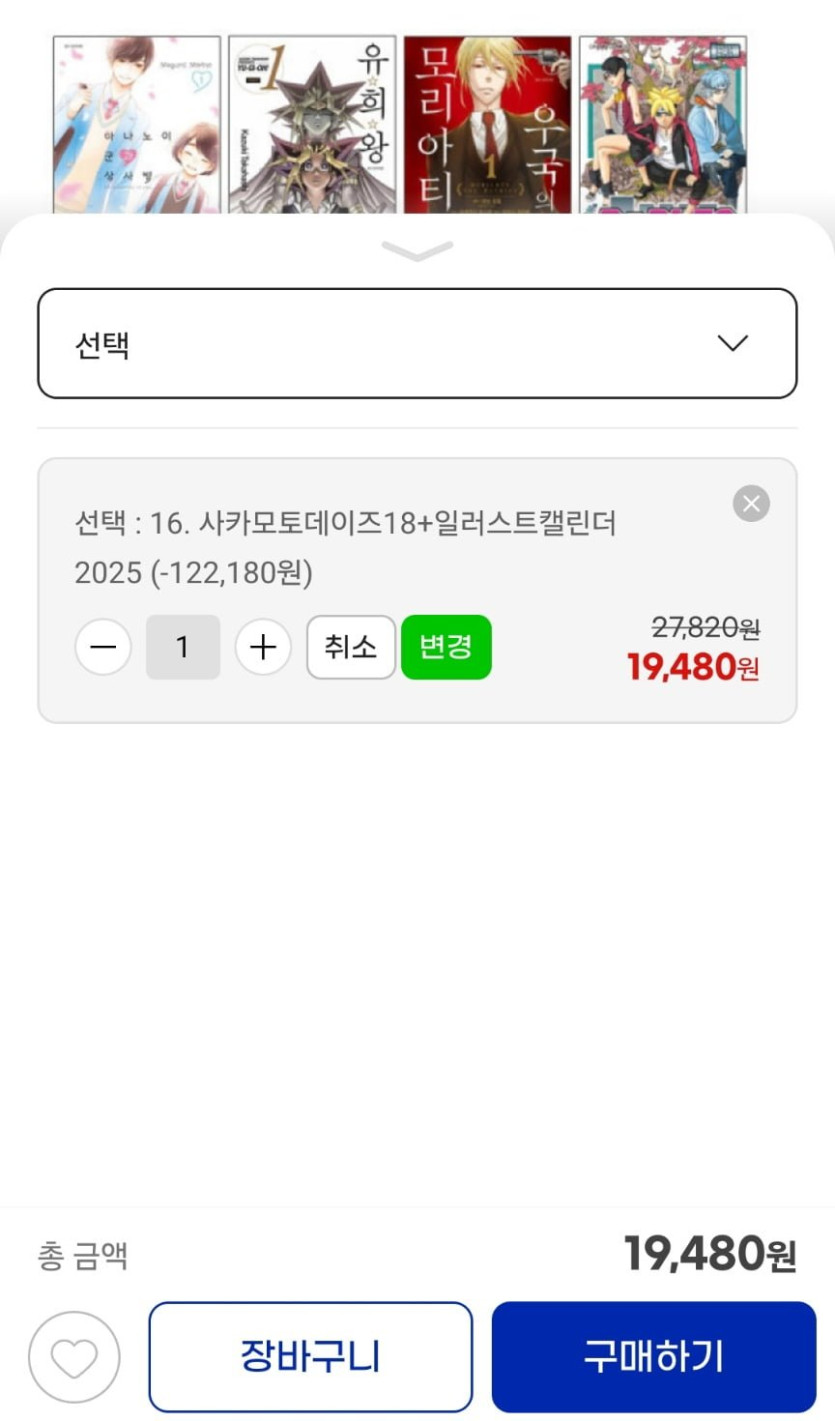Viewport: 835px width, 1421px height.
Task: Add item to wishlist with heart icon
Action: 74,1357
